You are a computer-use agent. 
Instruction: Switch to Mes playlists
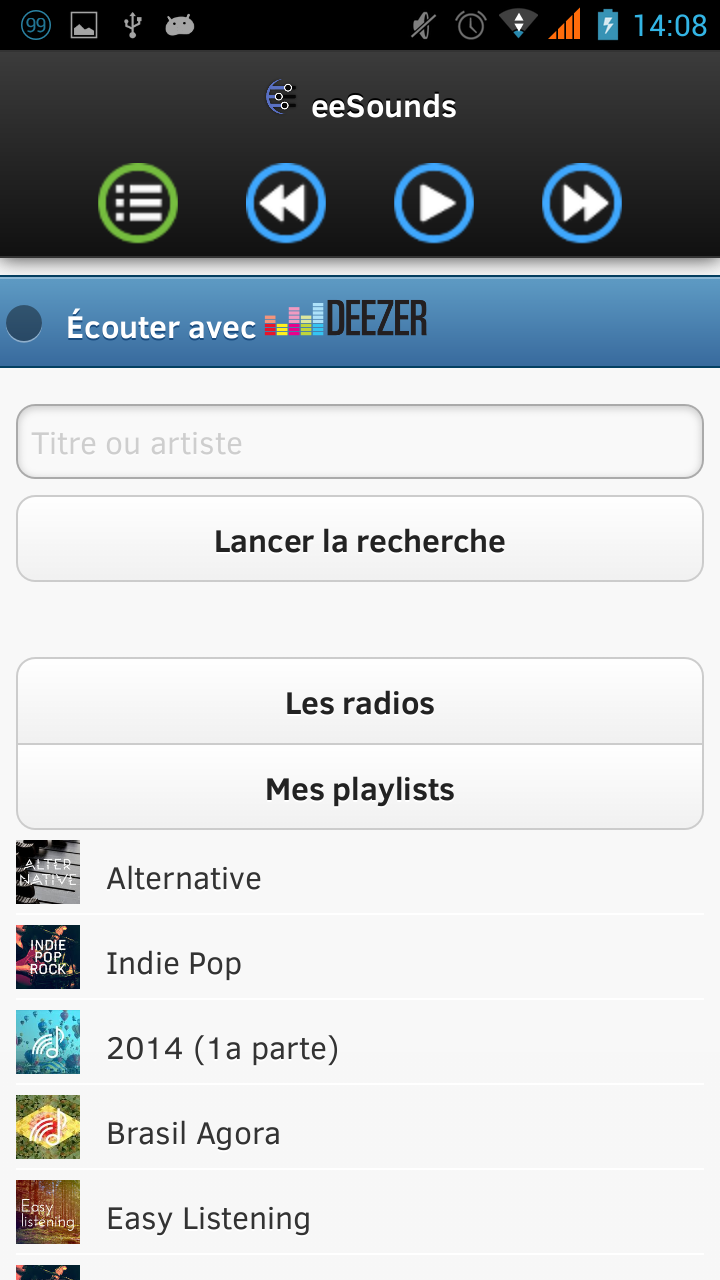(x=359, y=788)
